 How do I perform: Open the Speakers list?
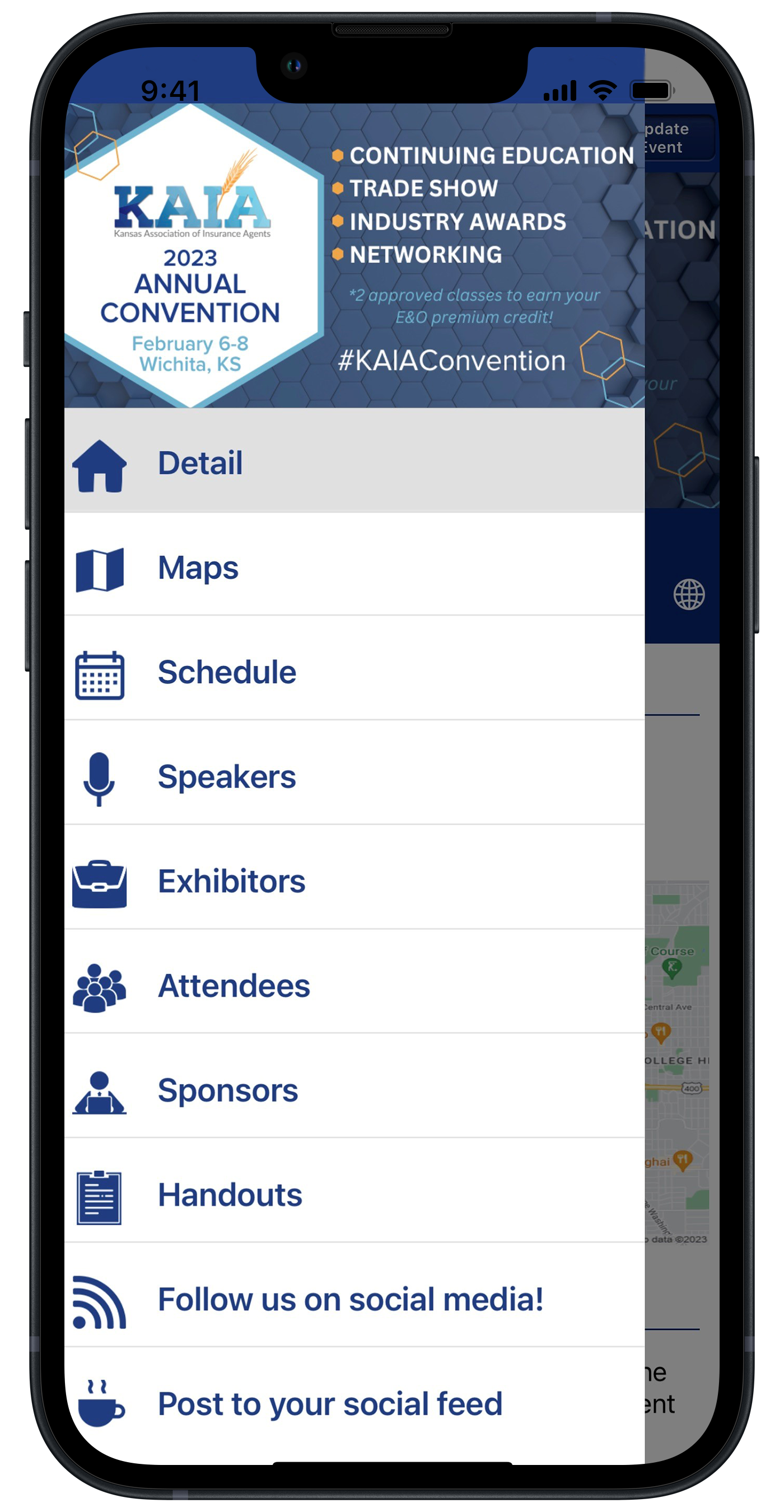coord(354,774)
